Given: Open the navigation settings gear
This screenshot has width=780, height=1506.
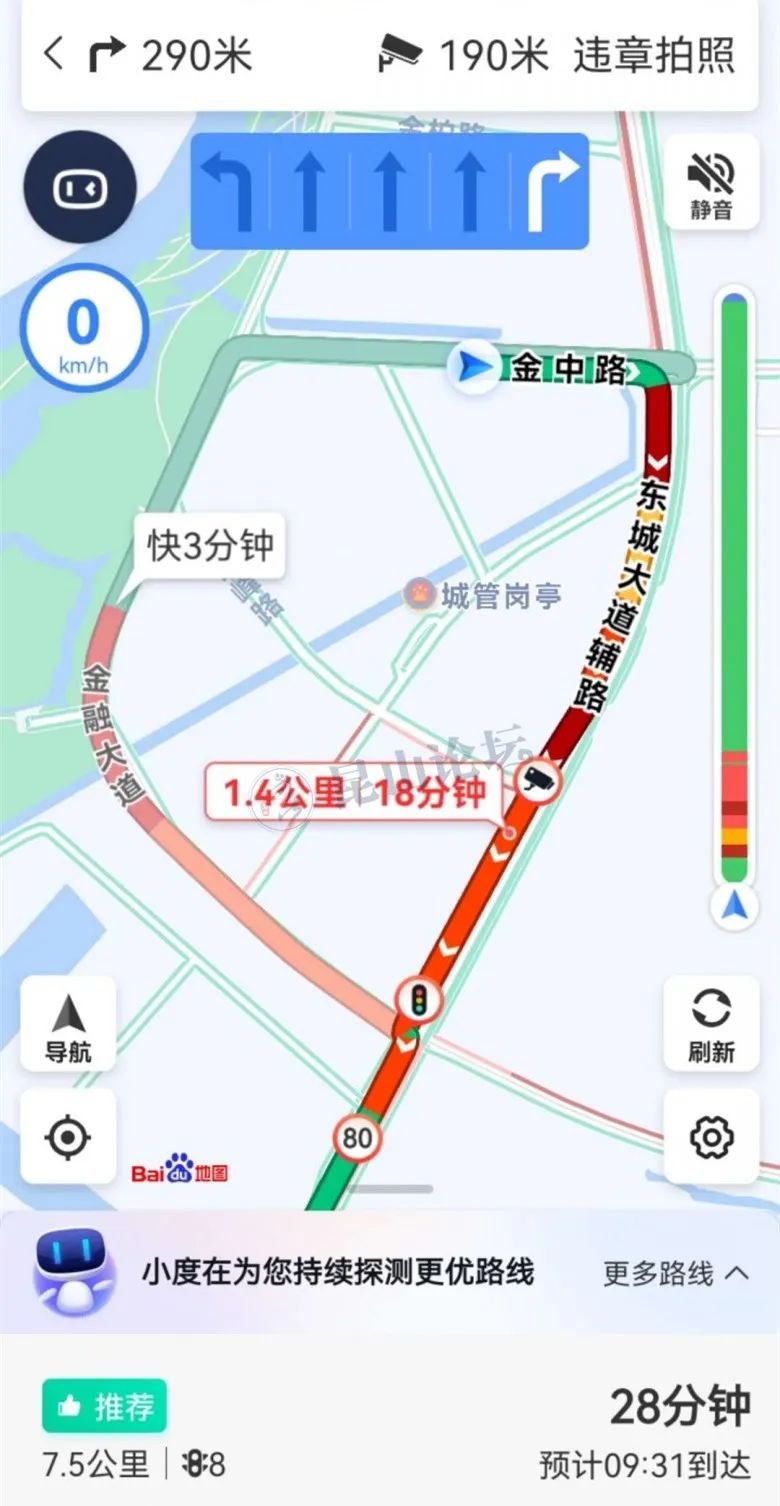Looking at the screenshot, I should click(711, 1137).
